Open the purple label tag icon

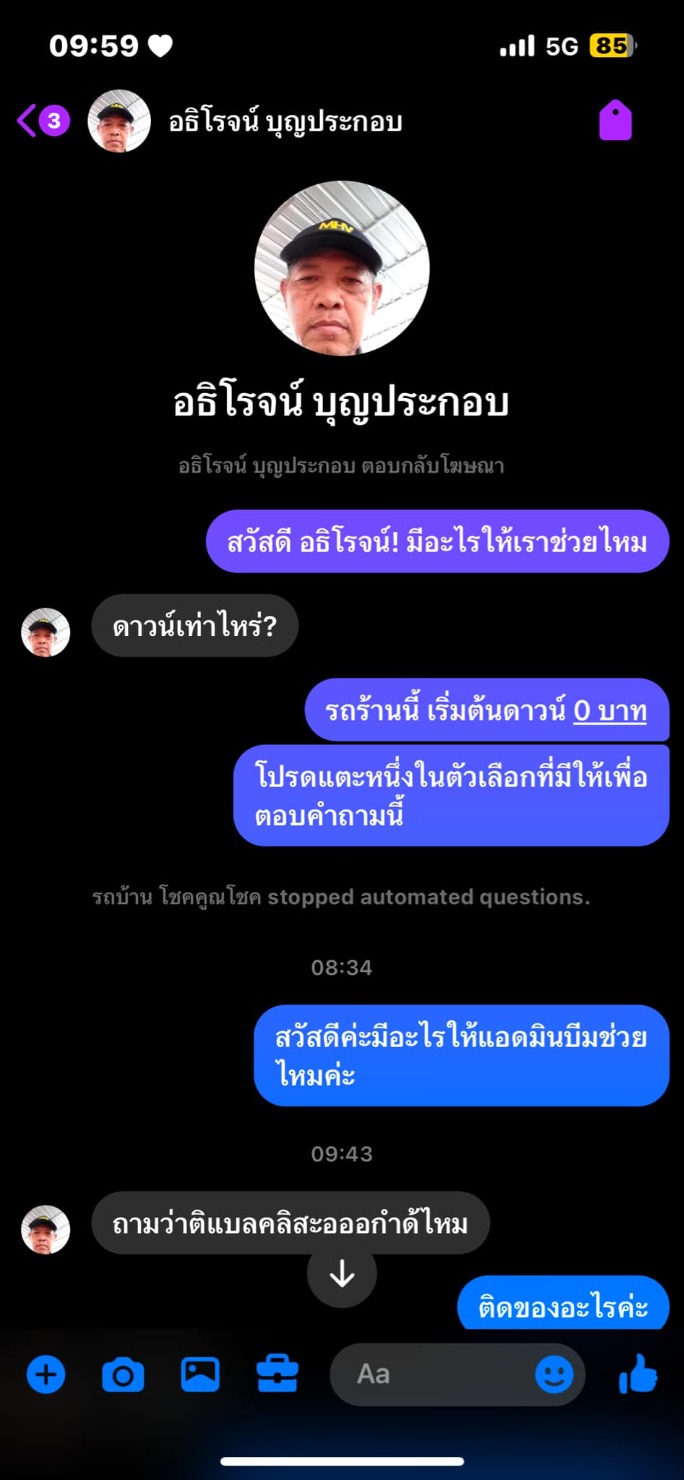[x=615, y=121]
